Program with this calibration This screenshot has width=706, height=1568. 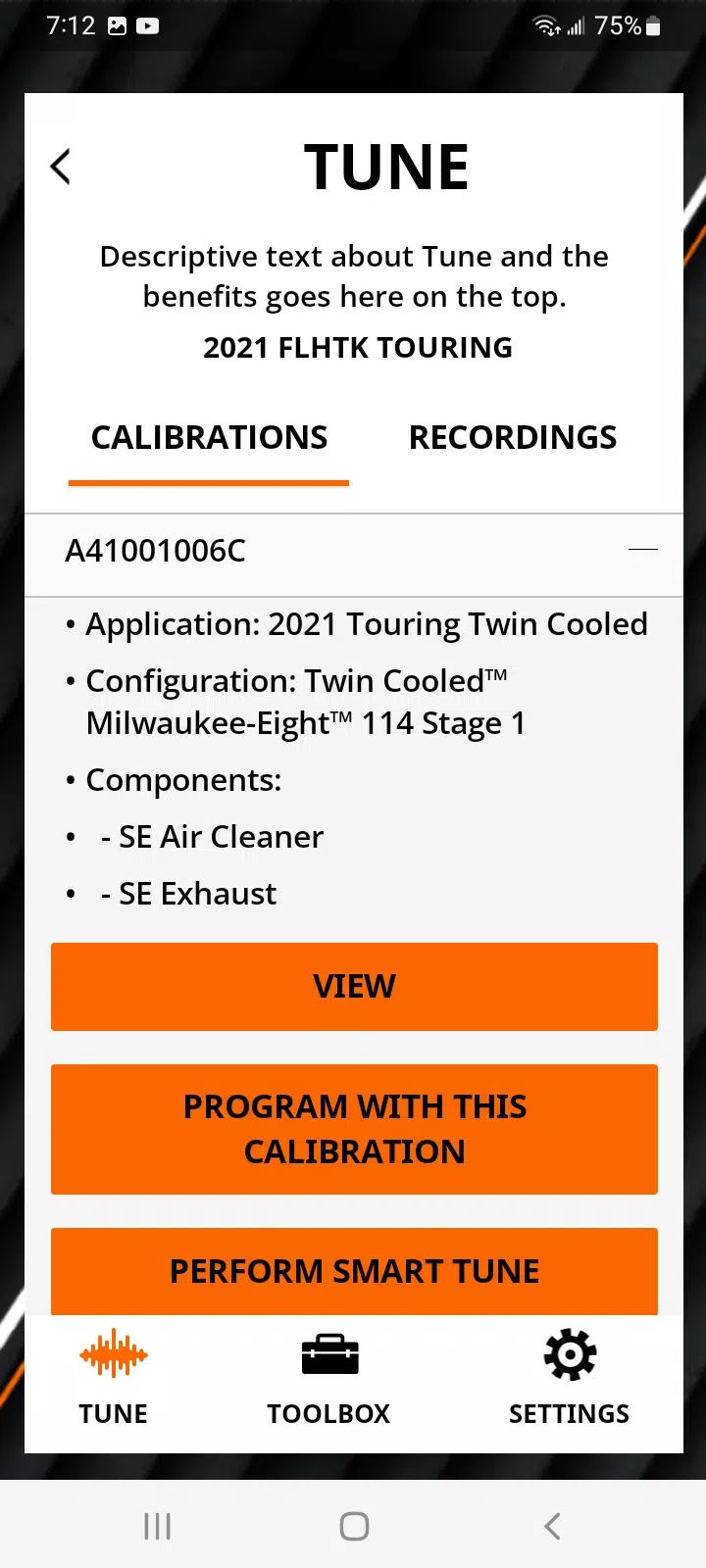[354, 1129]
